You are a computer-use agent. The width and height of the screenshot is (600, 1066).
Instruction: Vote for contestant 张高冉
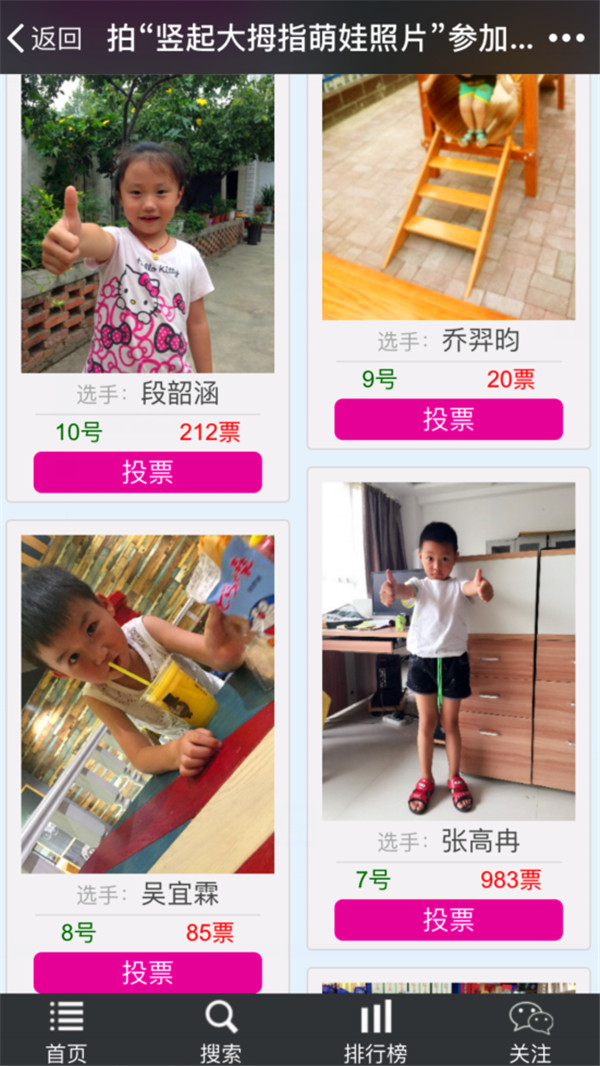(x=448, y=920)
